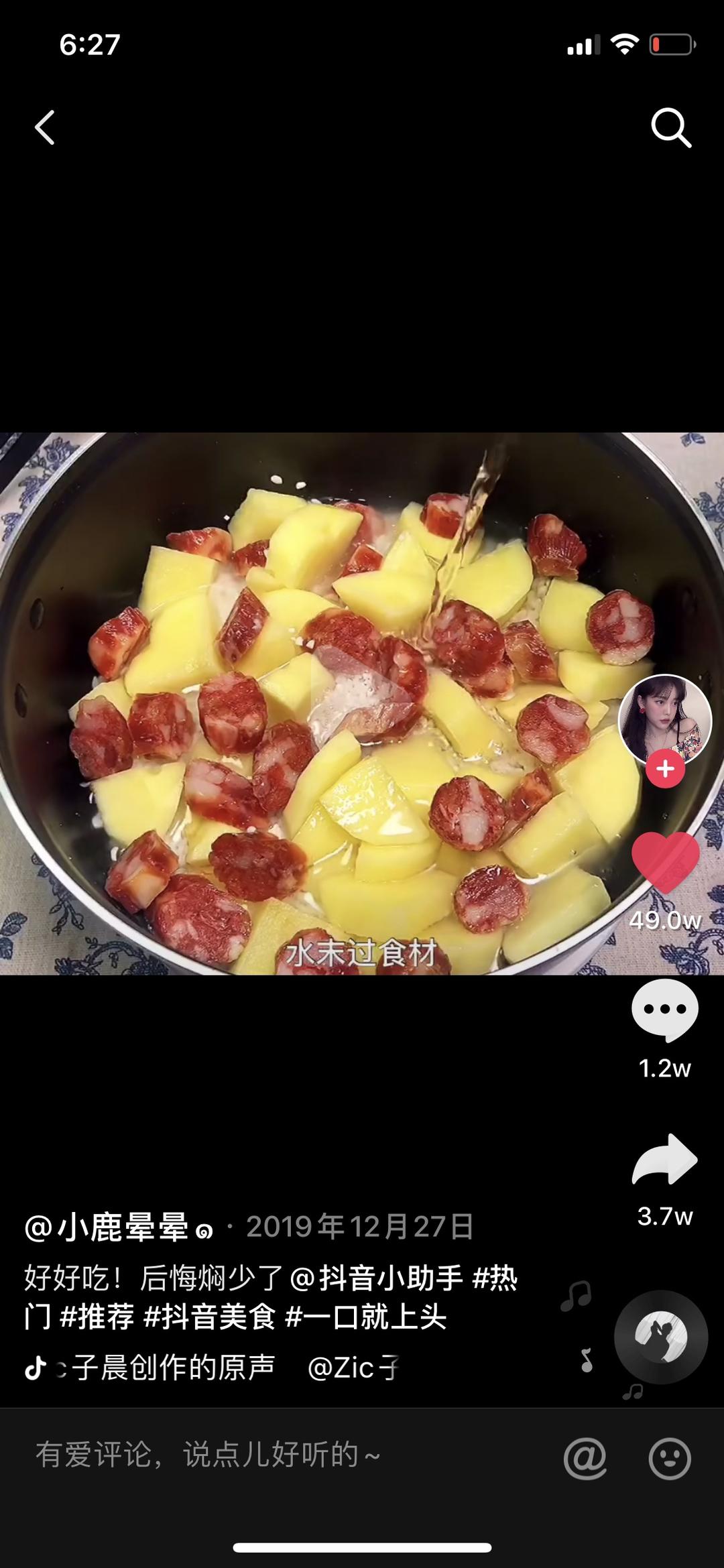
Task: Tap the heart to unlike the video
Action: 665,863
